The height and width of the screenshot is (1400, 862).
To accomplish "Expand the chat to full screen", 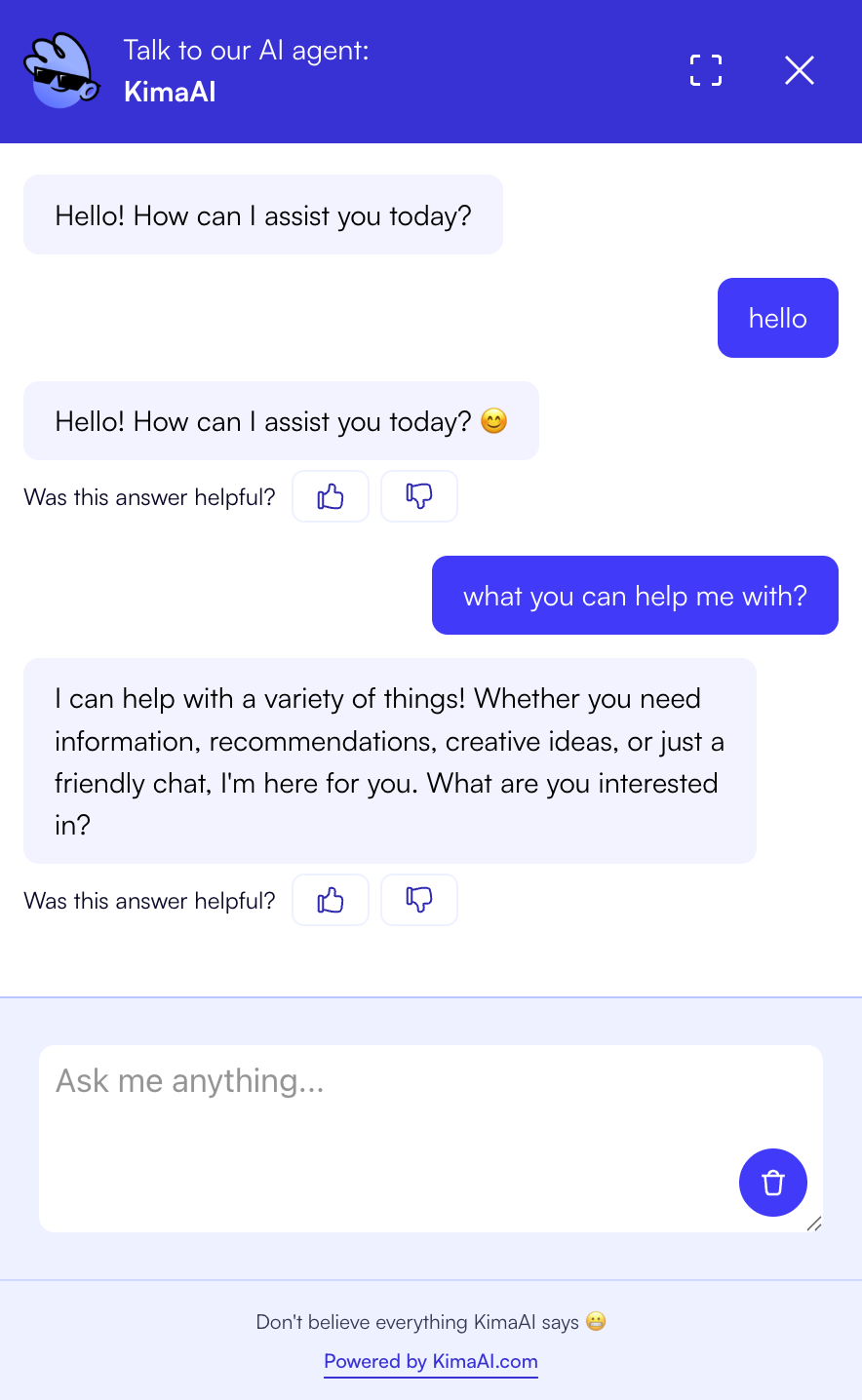I will click(706, 70).
